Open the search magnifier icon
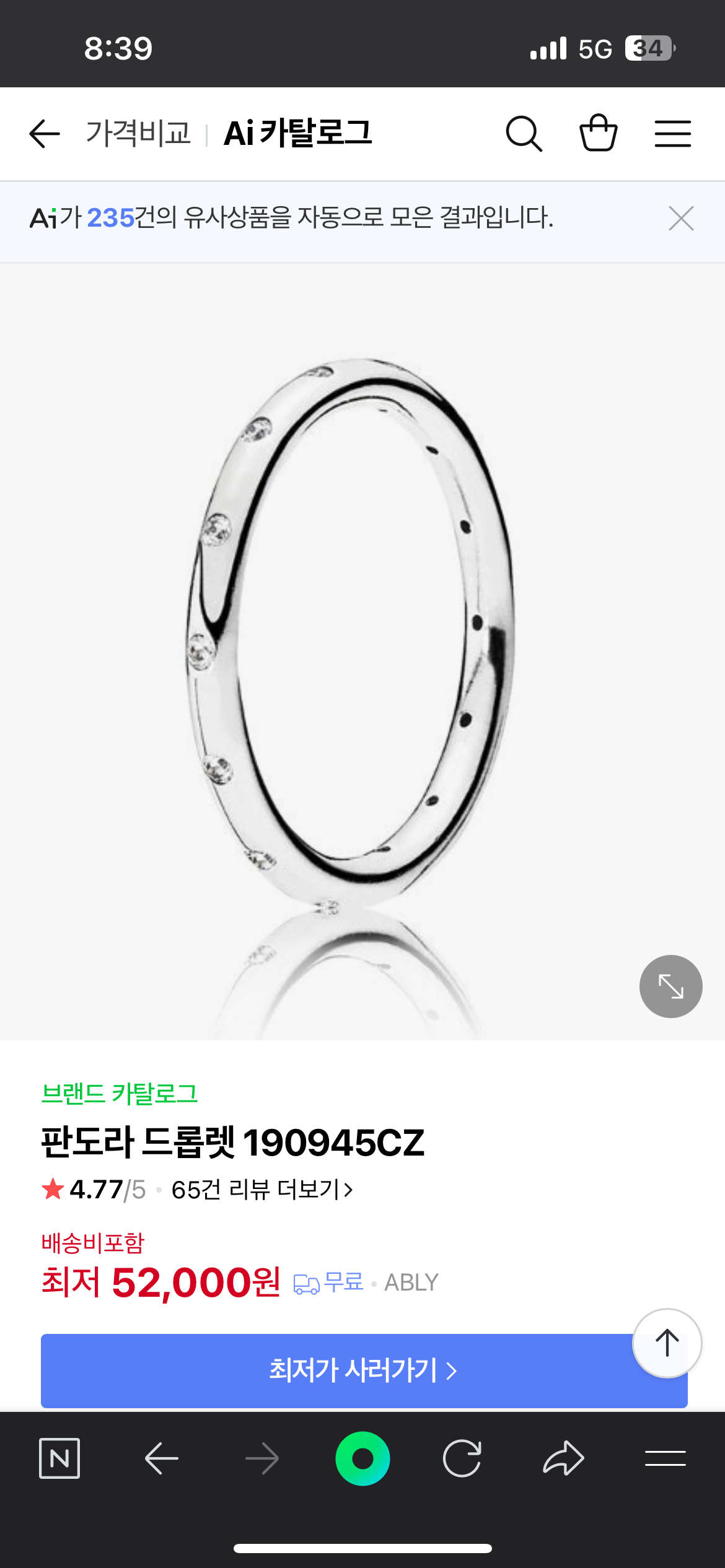The width and height of the screenshot is (725, 1568). 524,134
